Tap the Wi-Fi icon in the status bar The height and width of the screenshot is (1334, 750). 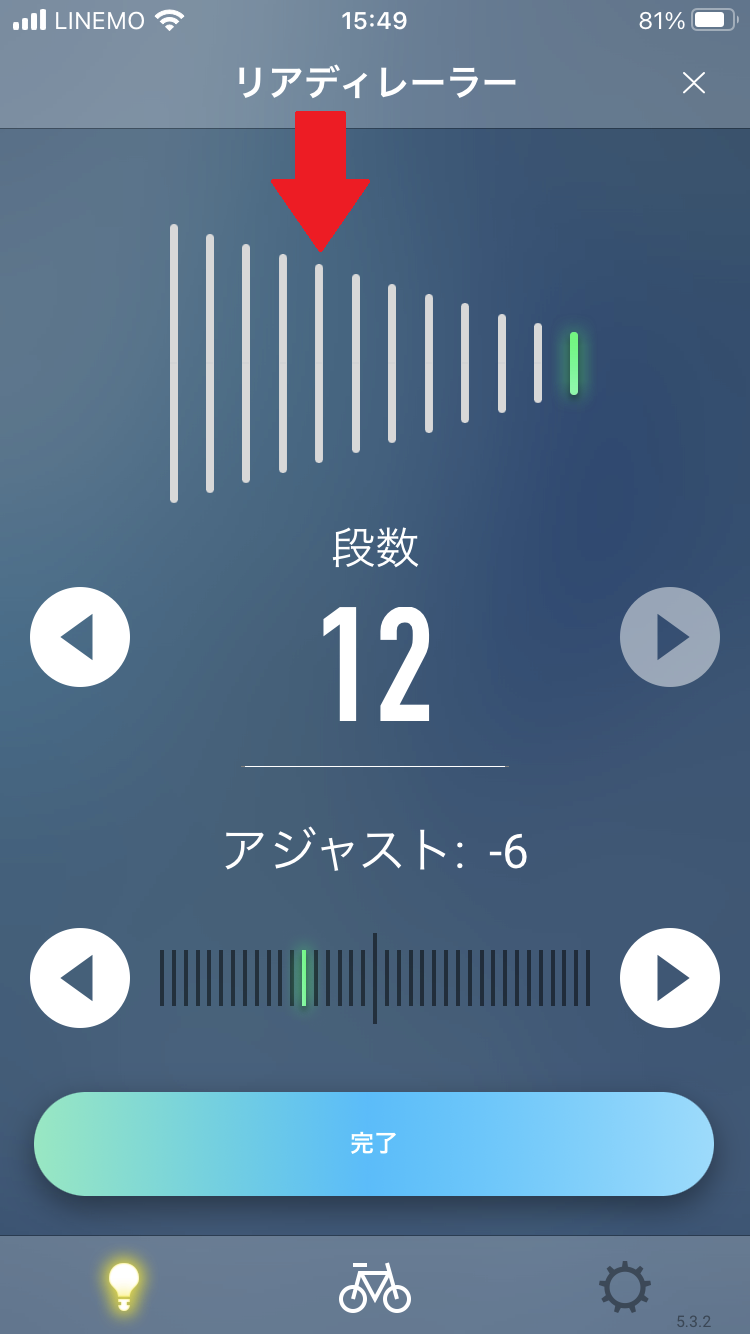click(x=169, y=19)
